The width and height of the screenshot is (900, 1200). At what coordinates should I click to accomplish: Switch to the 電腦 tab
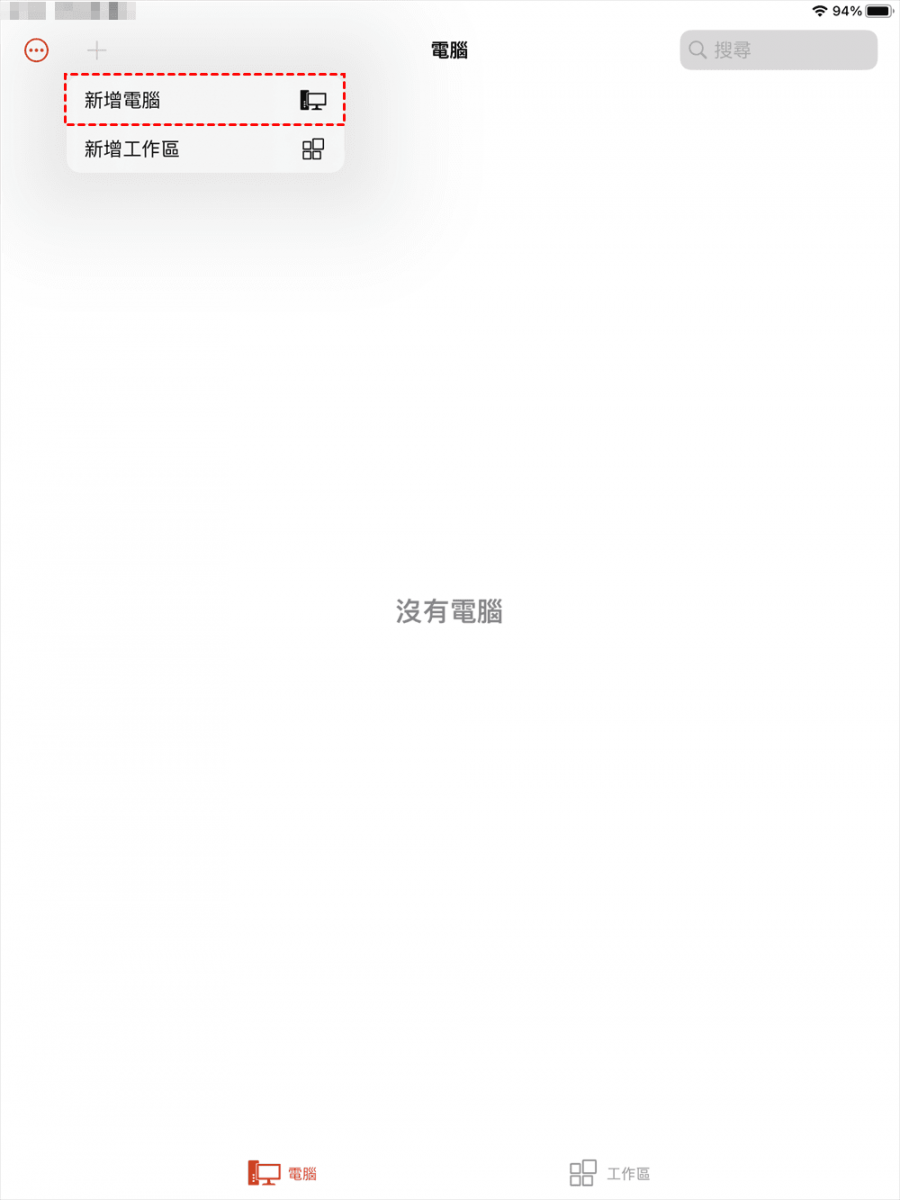coord(283,1173)
